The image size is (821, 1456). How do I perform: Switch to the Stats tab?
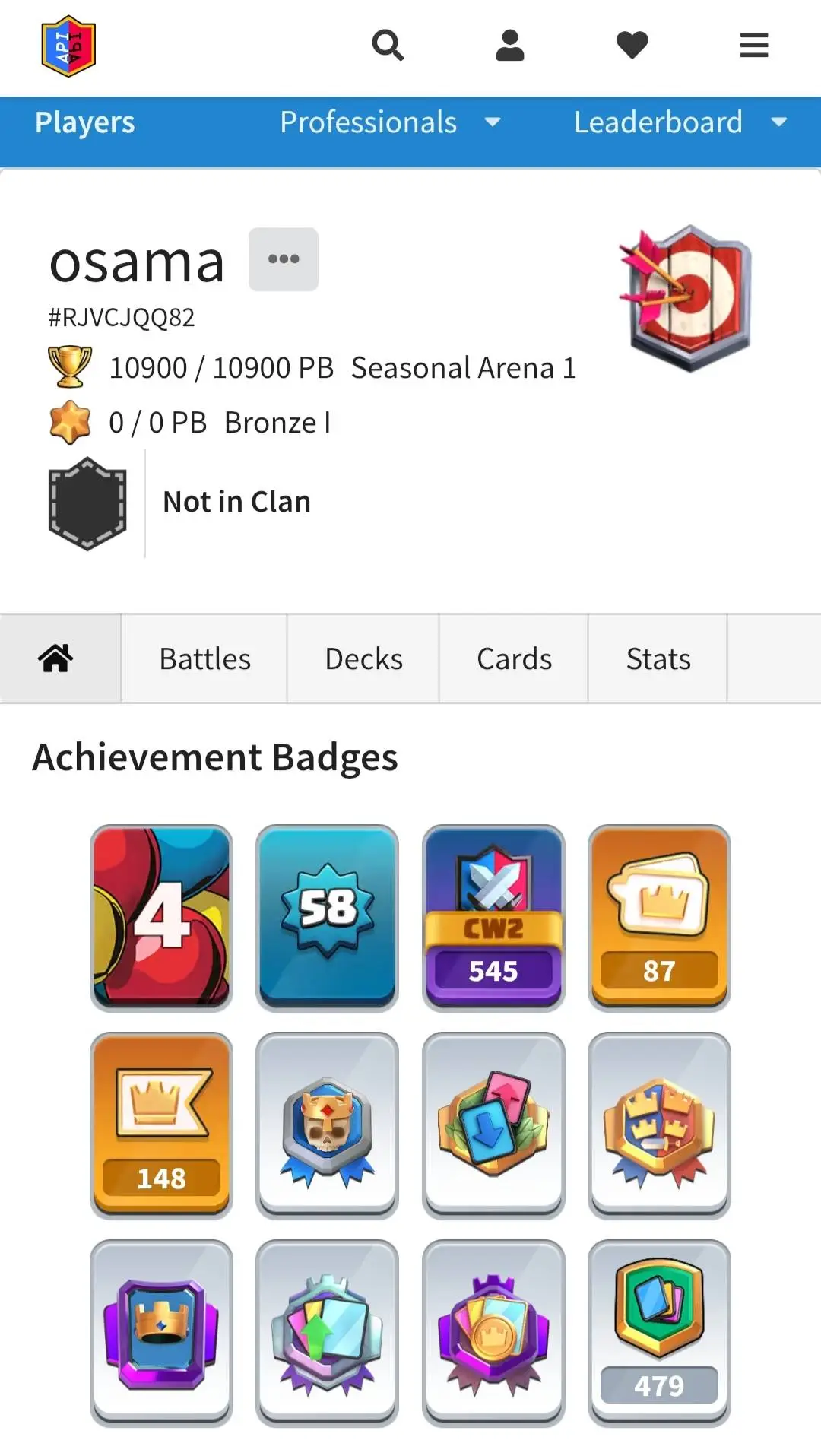658,658
